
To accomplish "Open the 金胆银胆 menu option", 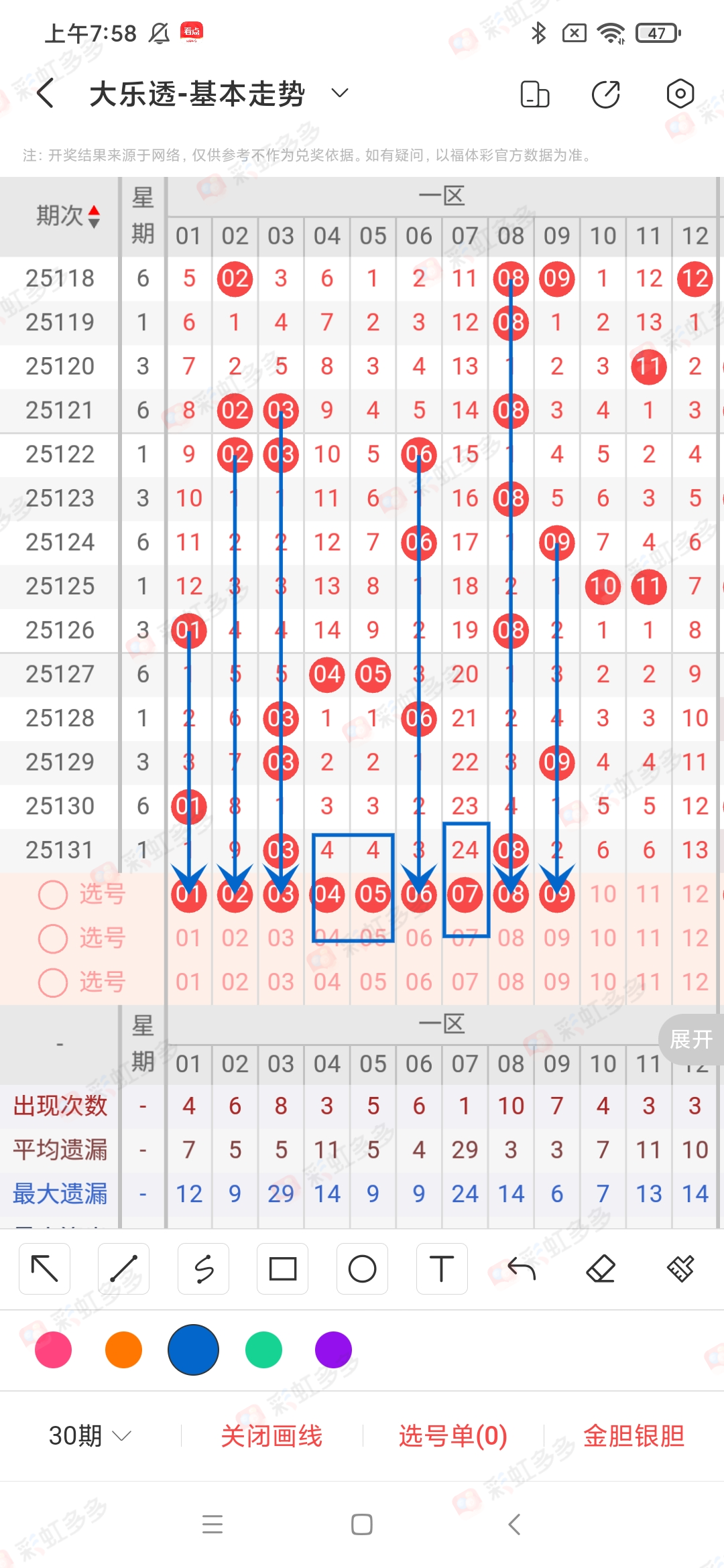I will [633, 1435].
